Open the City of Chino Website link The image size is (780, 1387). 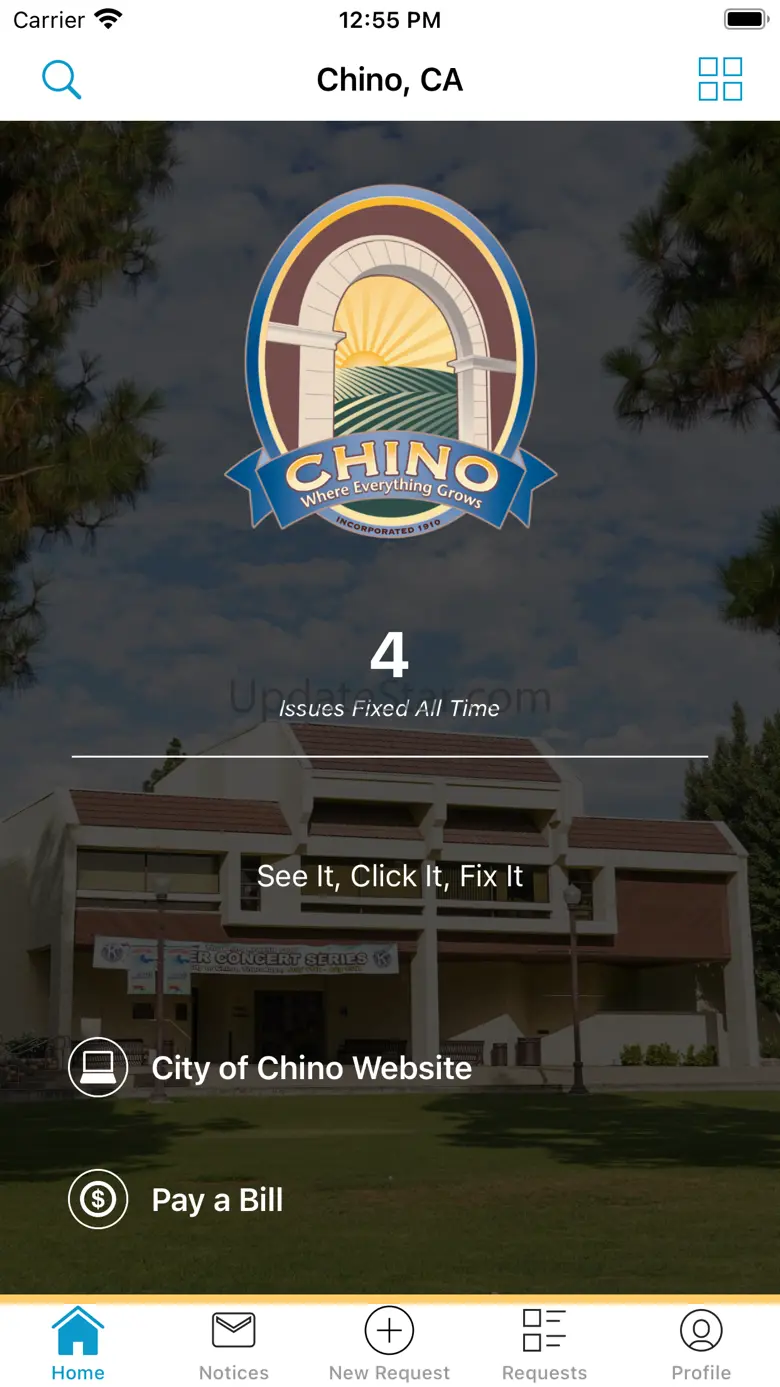[x=270, y=1068]
